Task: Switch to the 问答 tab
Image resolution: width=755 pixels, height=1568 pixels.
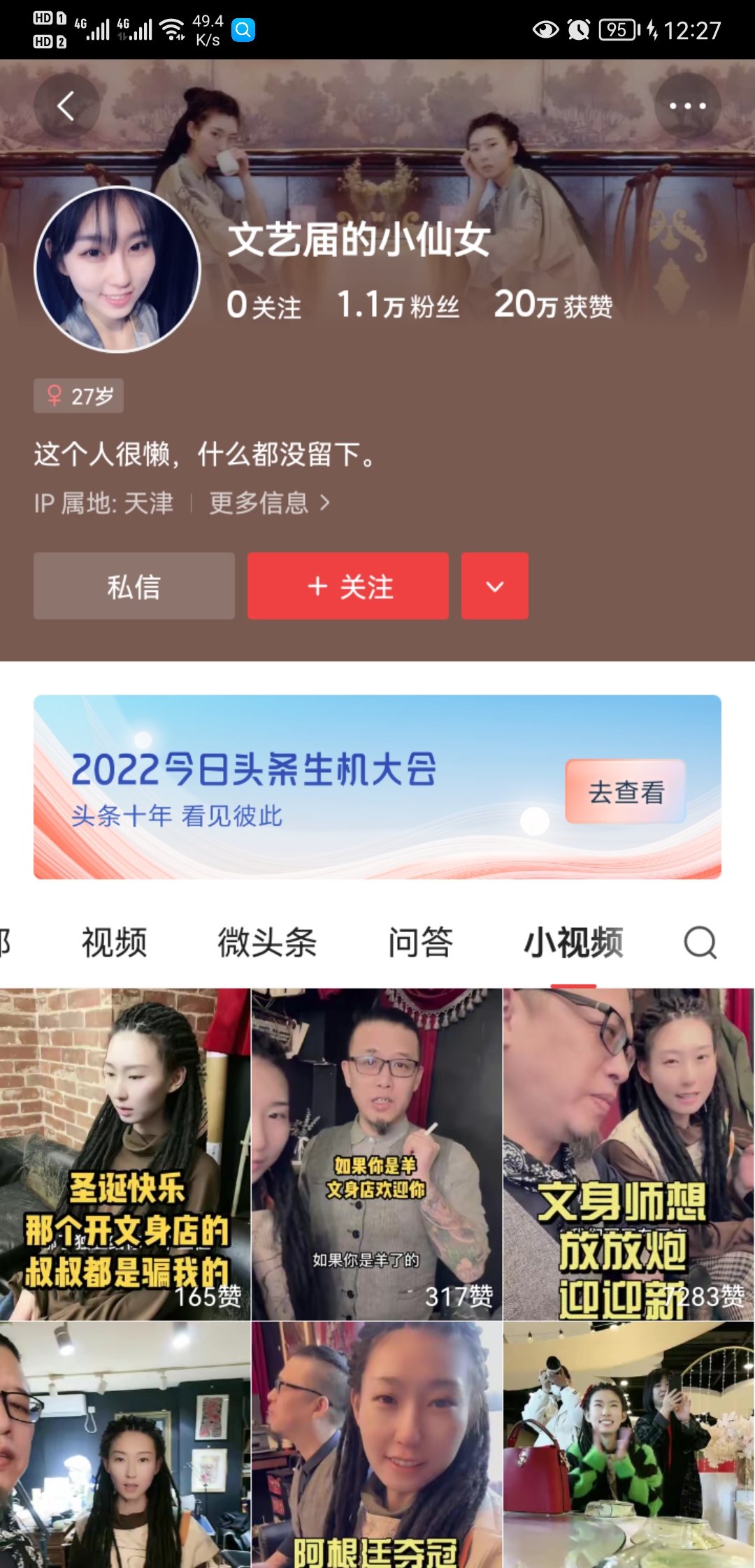Action: 421,942
